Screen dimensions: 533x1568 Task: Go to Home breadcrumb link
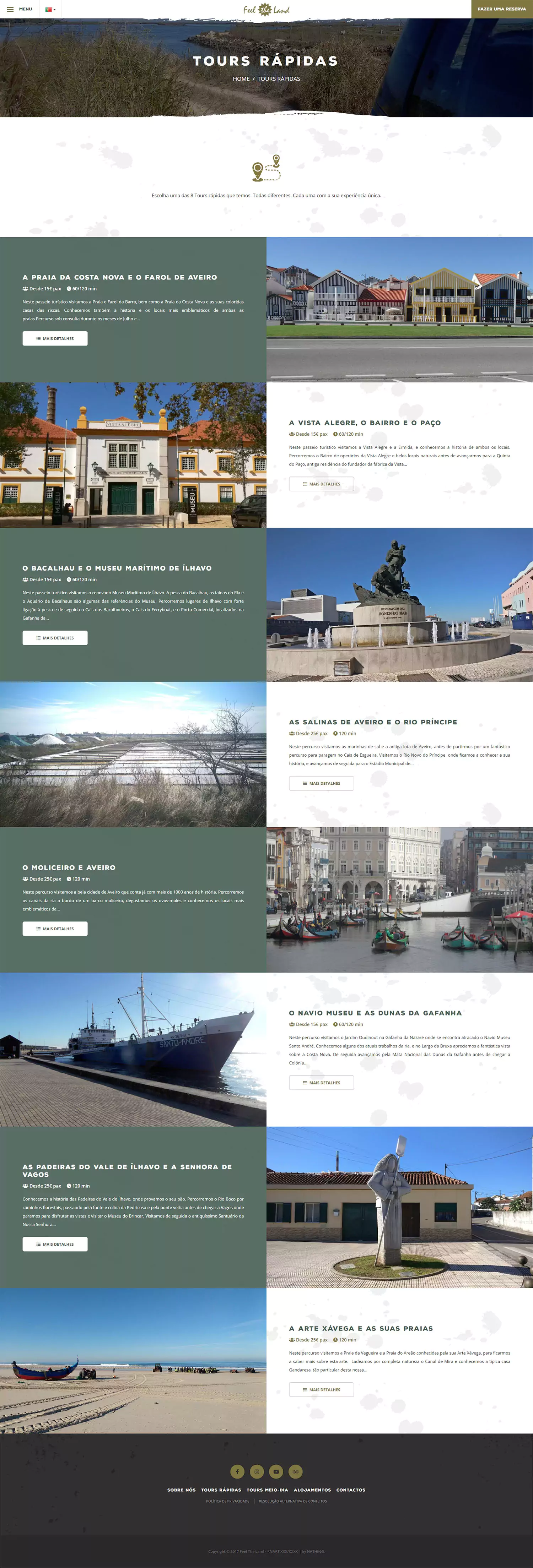(x=241, y=78)
